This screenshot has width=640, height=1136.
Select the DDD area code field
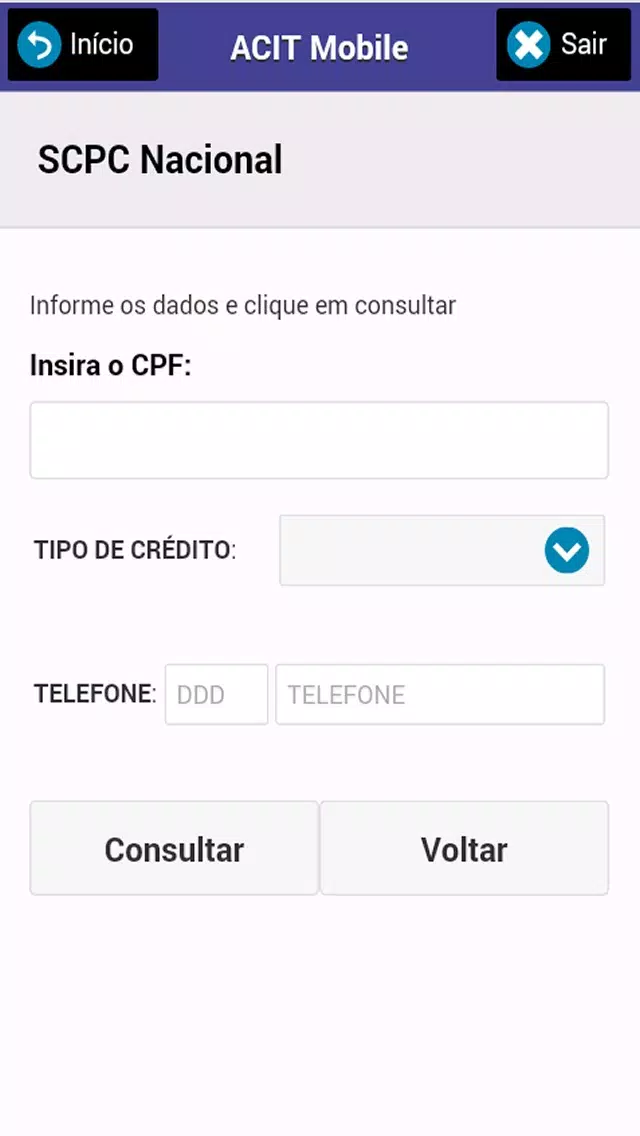coord(217,694)
